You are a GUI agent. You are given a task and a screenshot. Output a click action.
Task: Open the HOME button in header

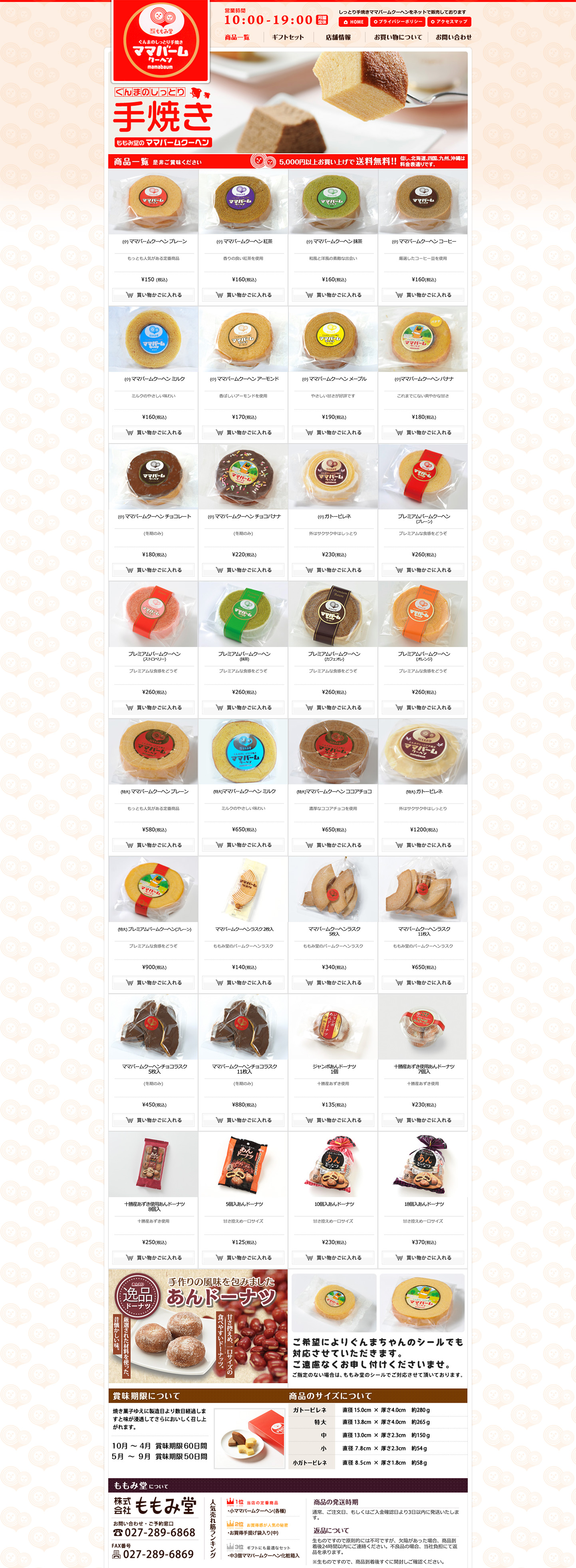pos(353,22)
